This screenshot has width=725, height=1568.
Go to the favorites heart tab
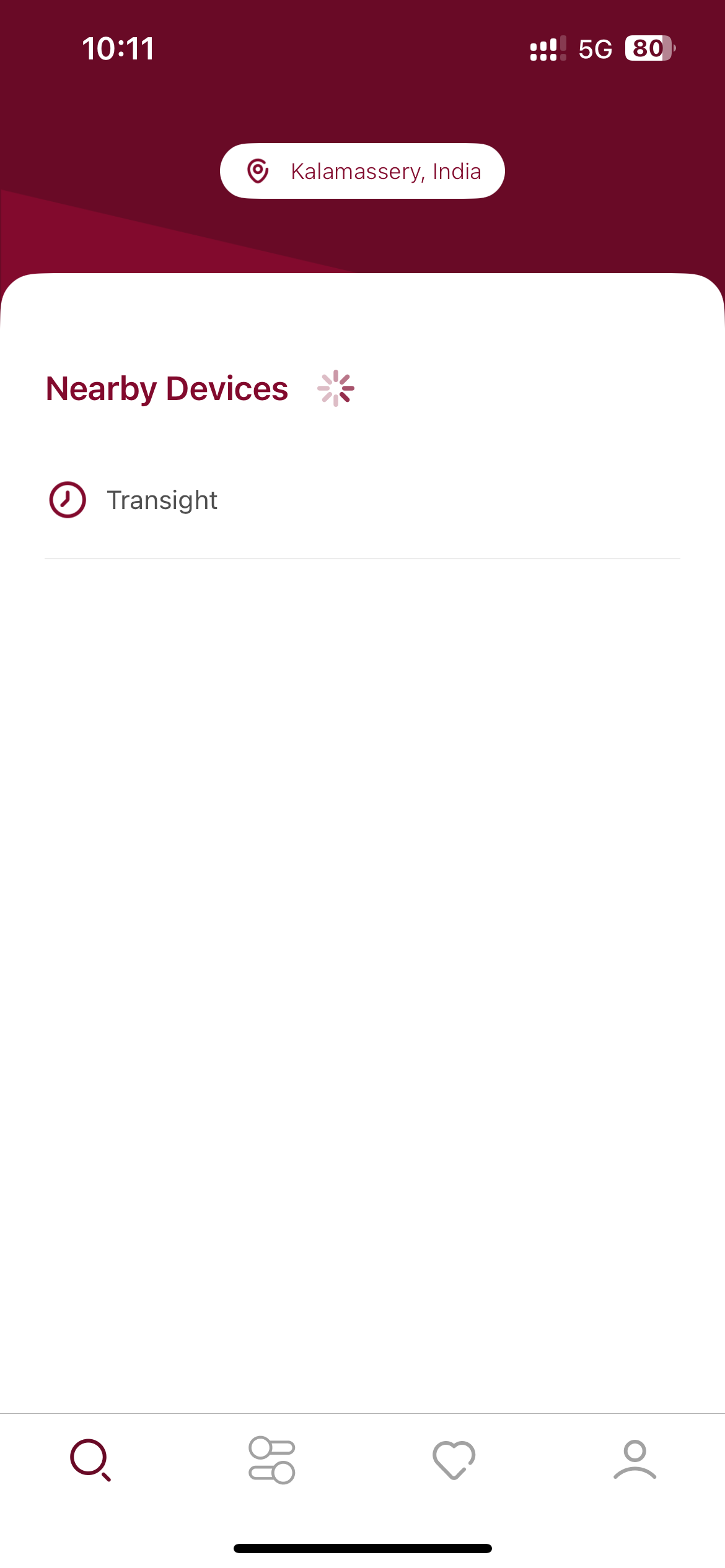click(454, 1460)
